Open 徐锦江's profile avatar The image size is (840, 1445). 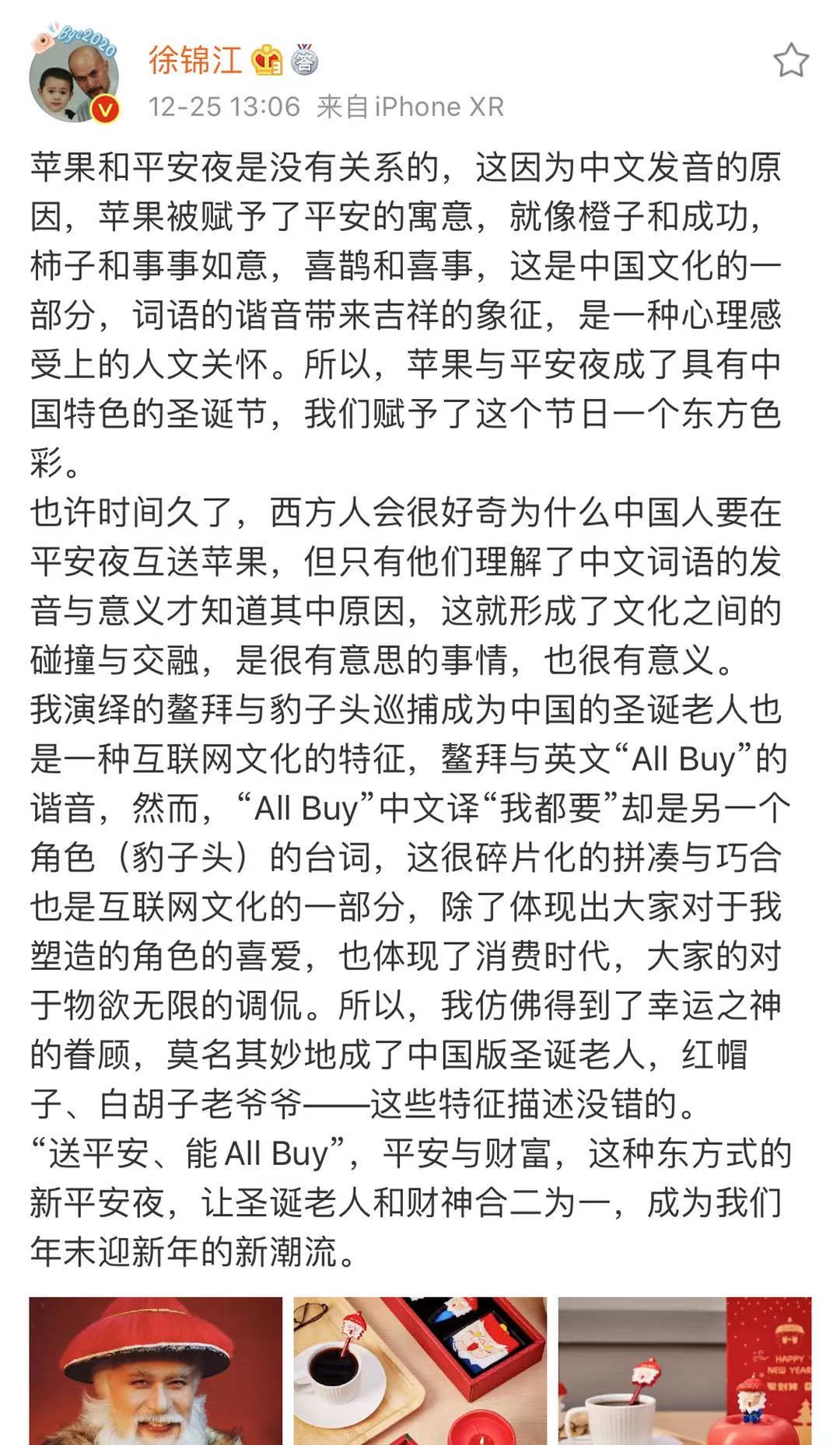pos(75,76)
